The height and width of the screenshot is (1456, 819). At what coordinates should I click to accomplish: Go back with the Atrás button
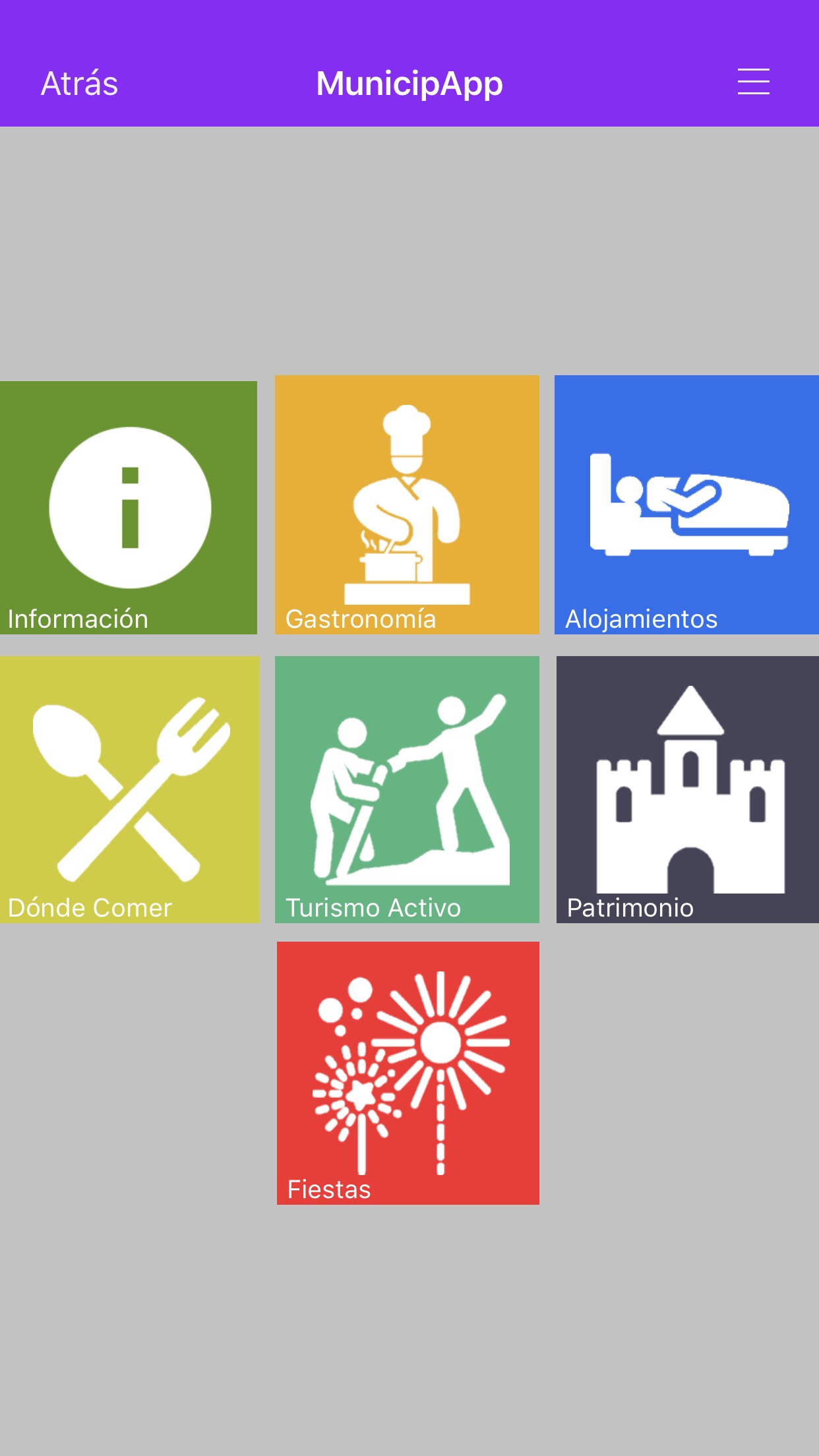pyautogui.click(x=79, y=84)
